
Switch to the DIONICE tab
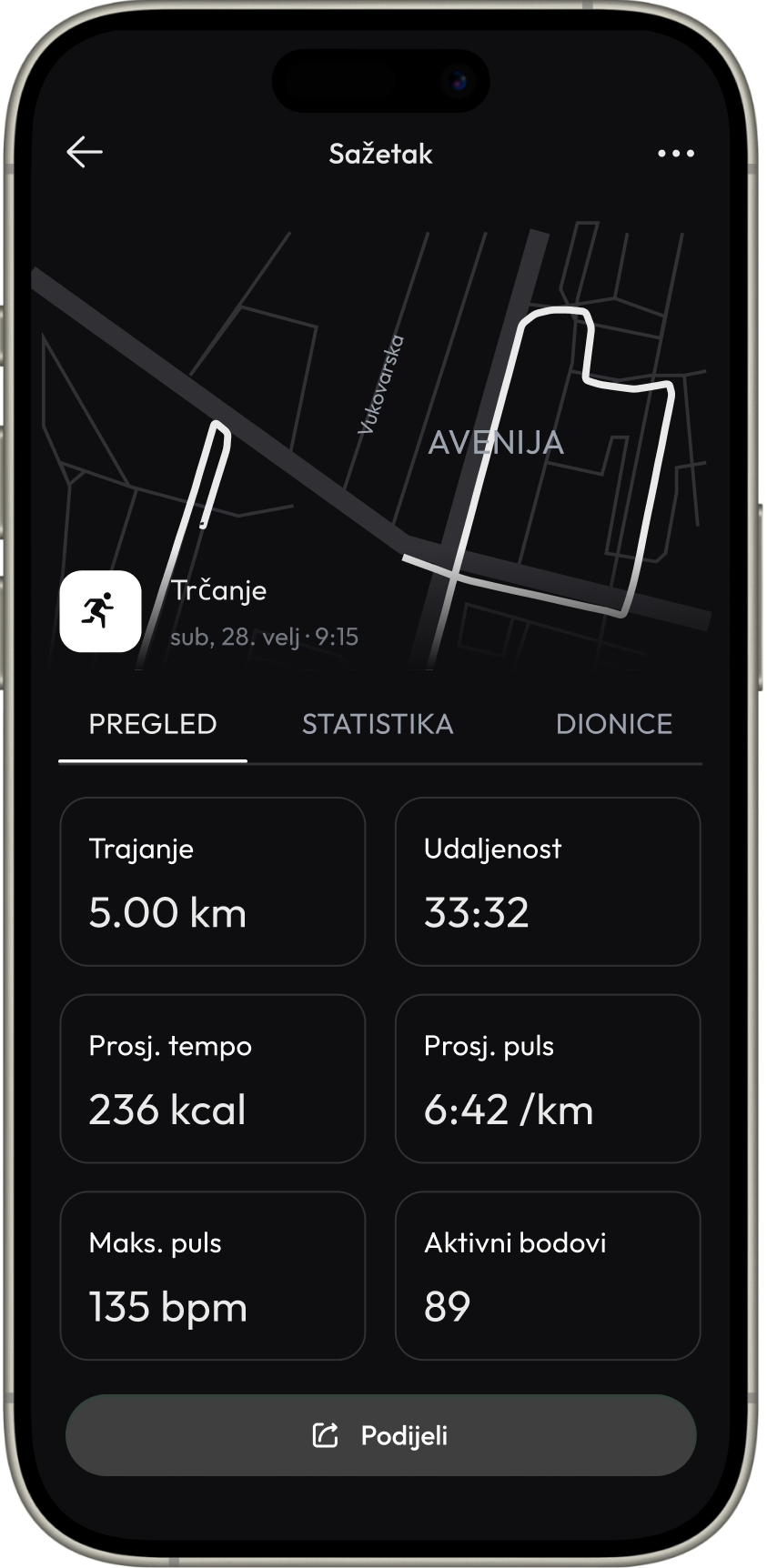(x=614, y=724)
